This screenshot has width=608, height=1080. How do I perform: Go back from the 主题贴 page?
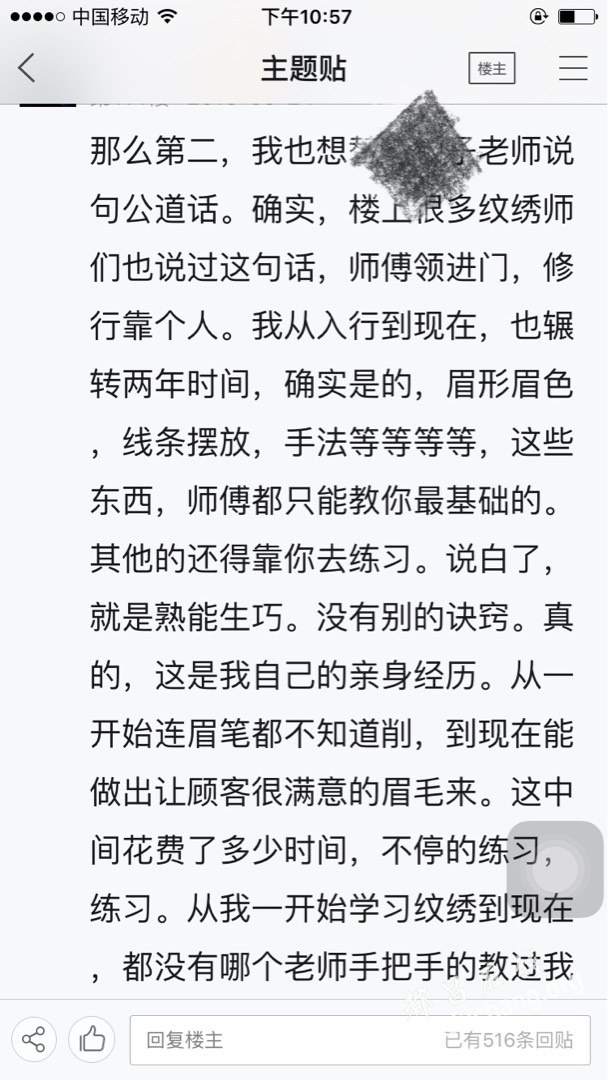(x=27, y=68)
